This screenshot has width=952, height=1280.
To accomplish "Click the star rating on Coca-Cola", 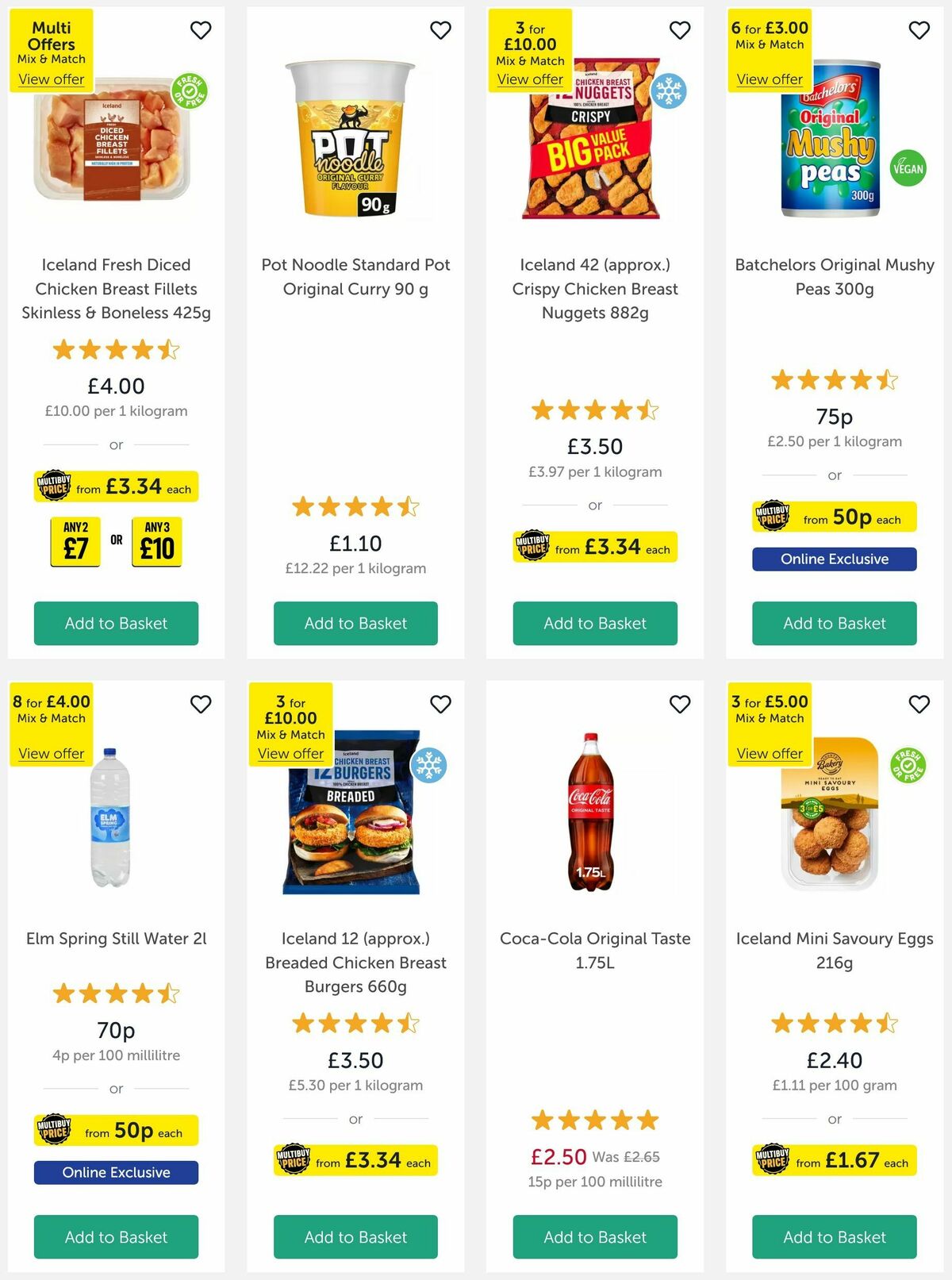I will pos(594,1120).
